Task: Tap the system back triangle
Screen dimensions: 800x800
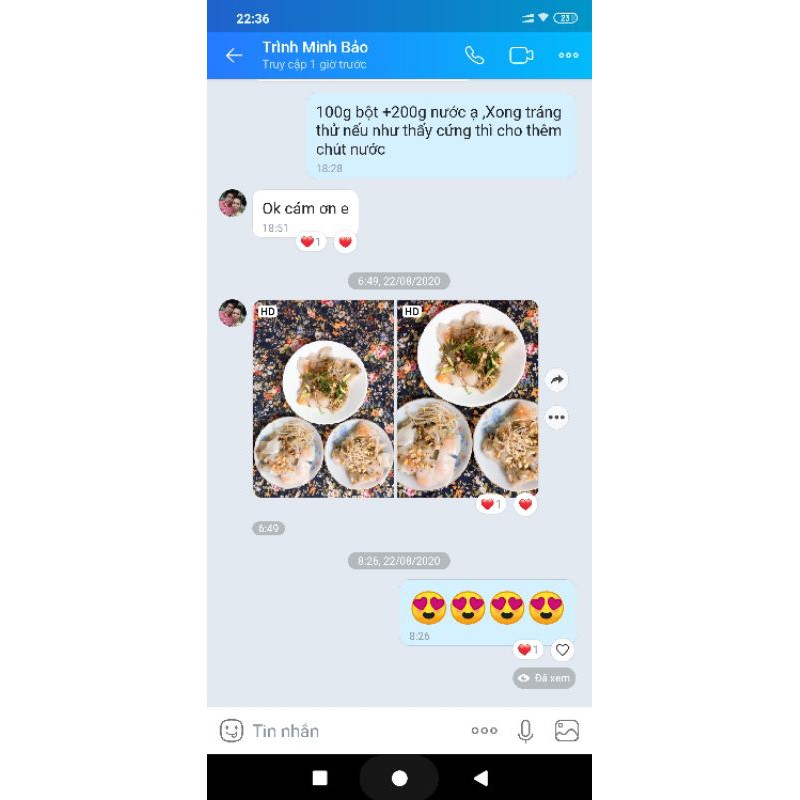Action: (x=481, y=778)
